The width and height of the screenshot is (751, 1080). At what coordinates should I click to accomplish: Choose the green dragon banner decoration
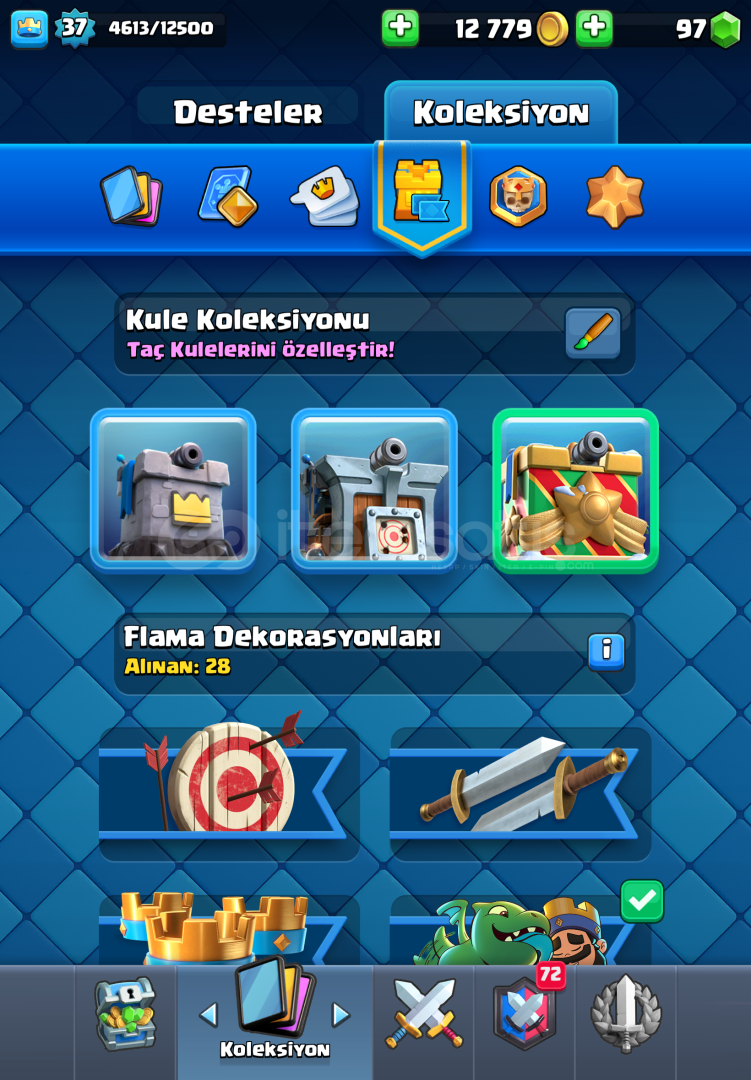(520, 932)
